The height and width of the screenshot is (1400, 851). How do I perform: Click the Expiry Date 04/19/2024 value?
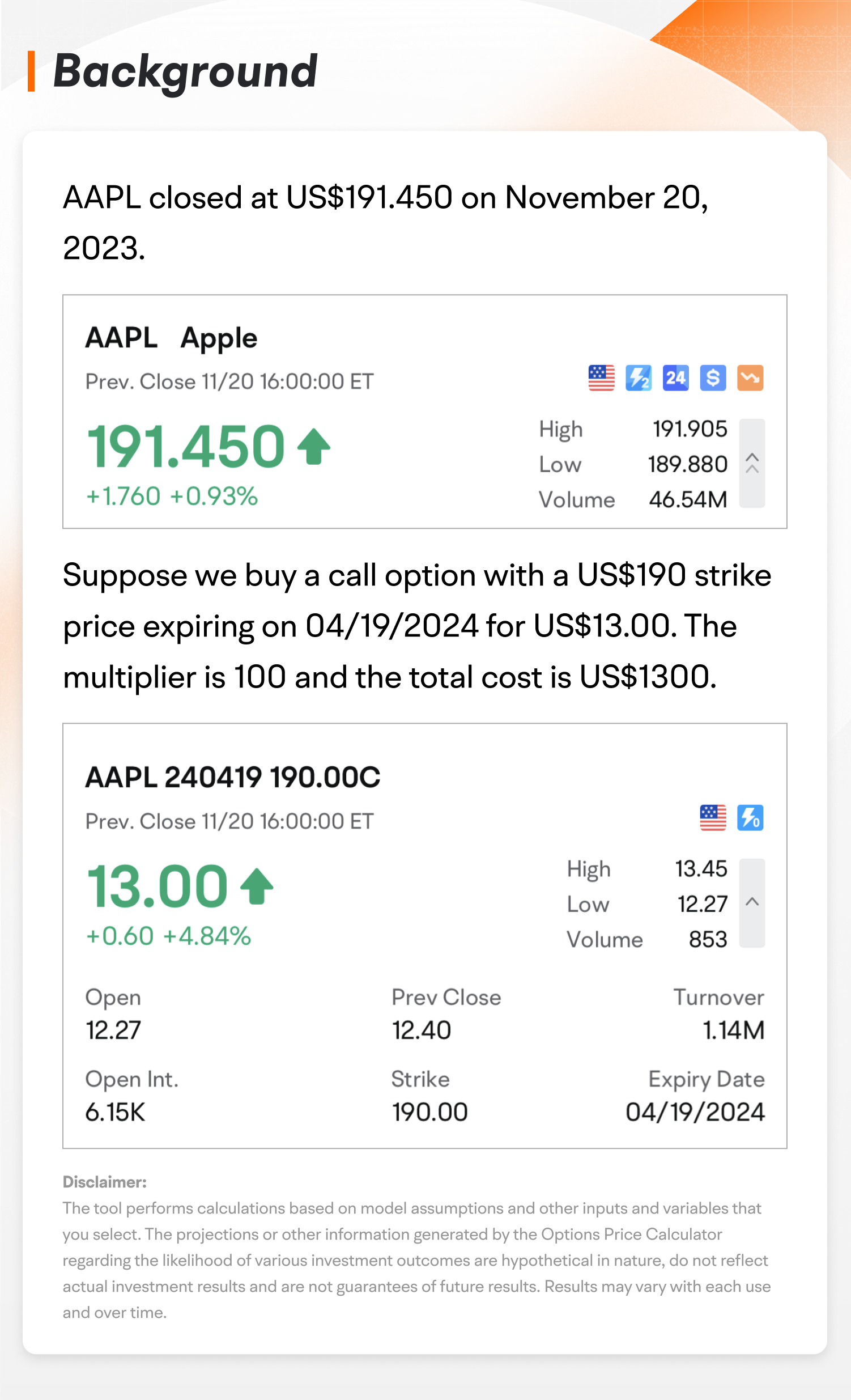pos(696,1111)
